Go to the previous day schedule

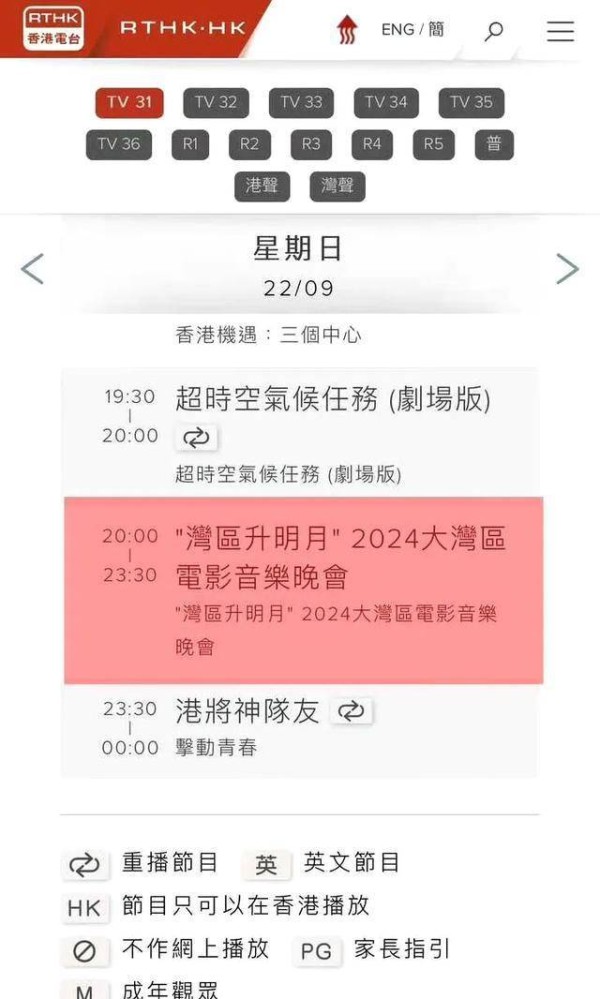coord(32,268)
